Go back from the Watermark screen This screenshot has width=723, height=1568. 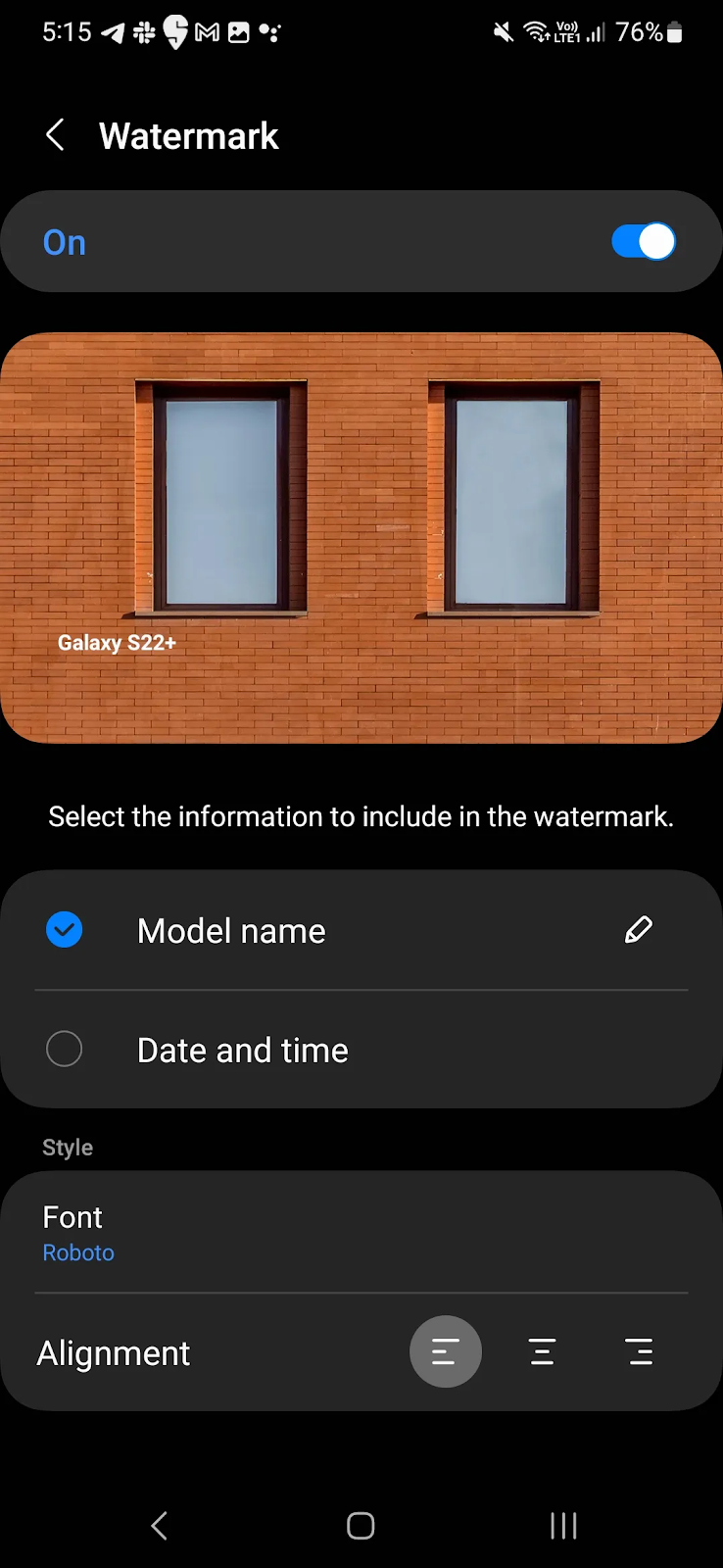pos(56,135)
